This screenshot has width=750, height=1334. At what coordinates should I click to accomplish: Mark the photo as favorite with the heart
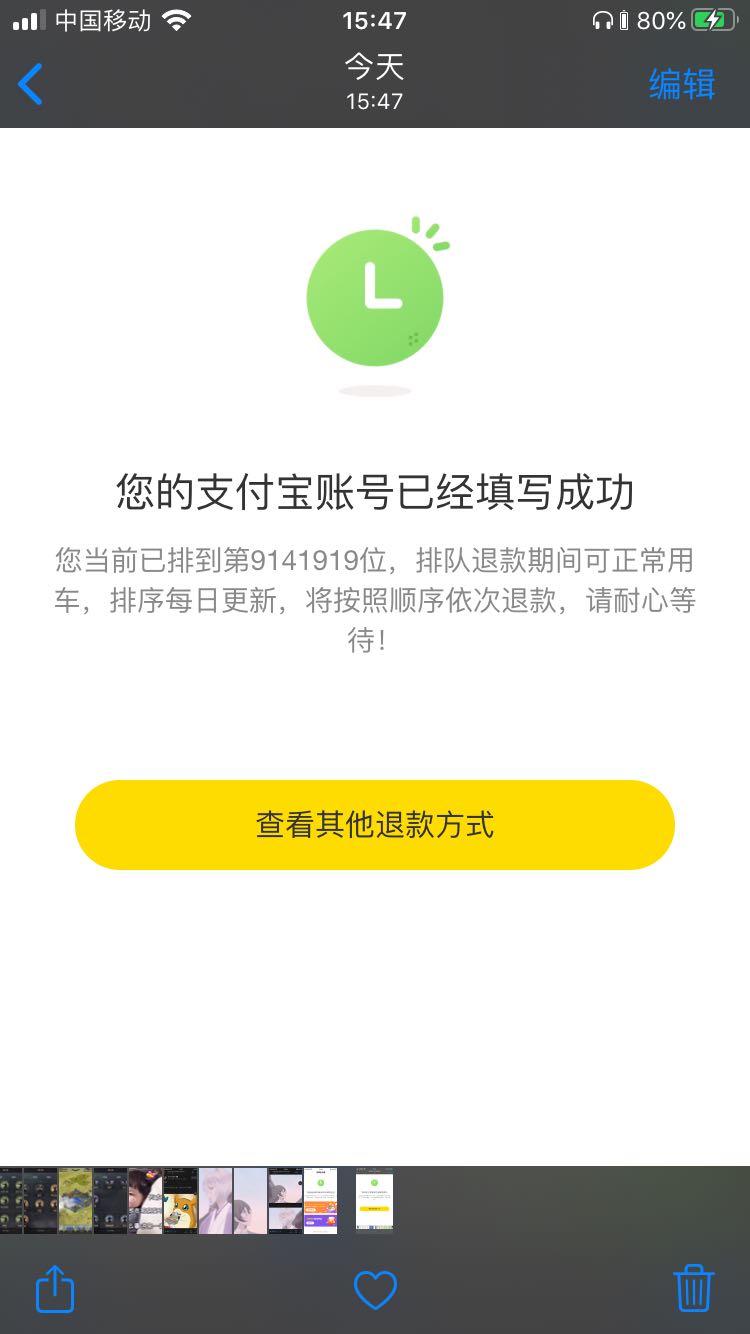click(376, 1290)
